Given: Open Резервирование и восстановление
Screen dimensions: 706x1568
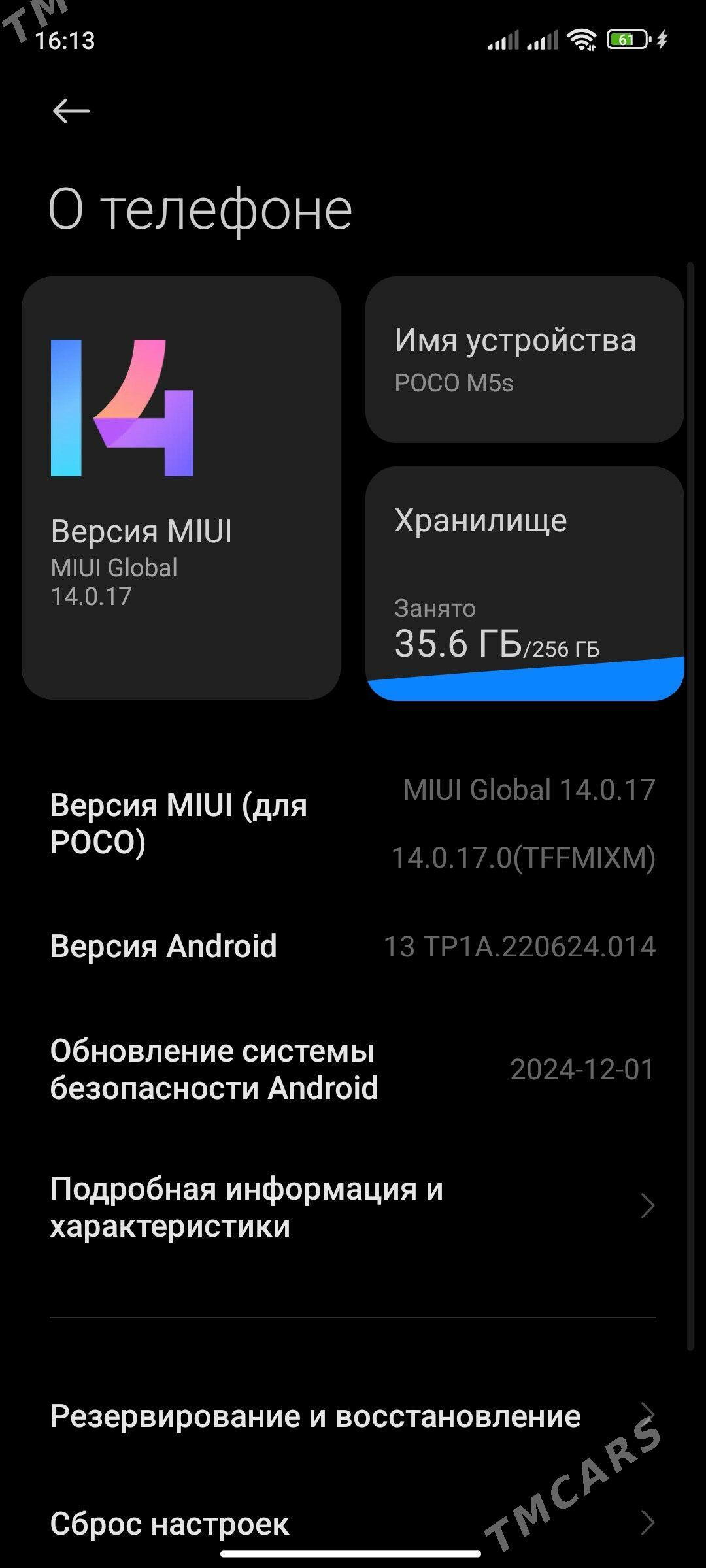Looking at the screenshot, I should tap(353, 1416).
